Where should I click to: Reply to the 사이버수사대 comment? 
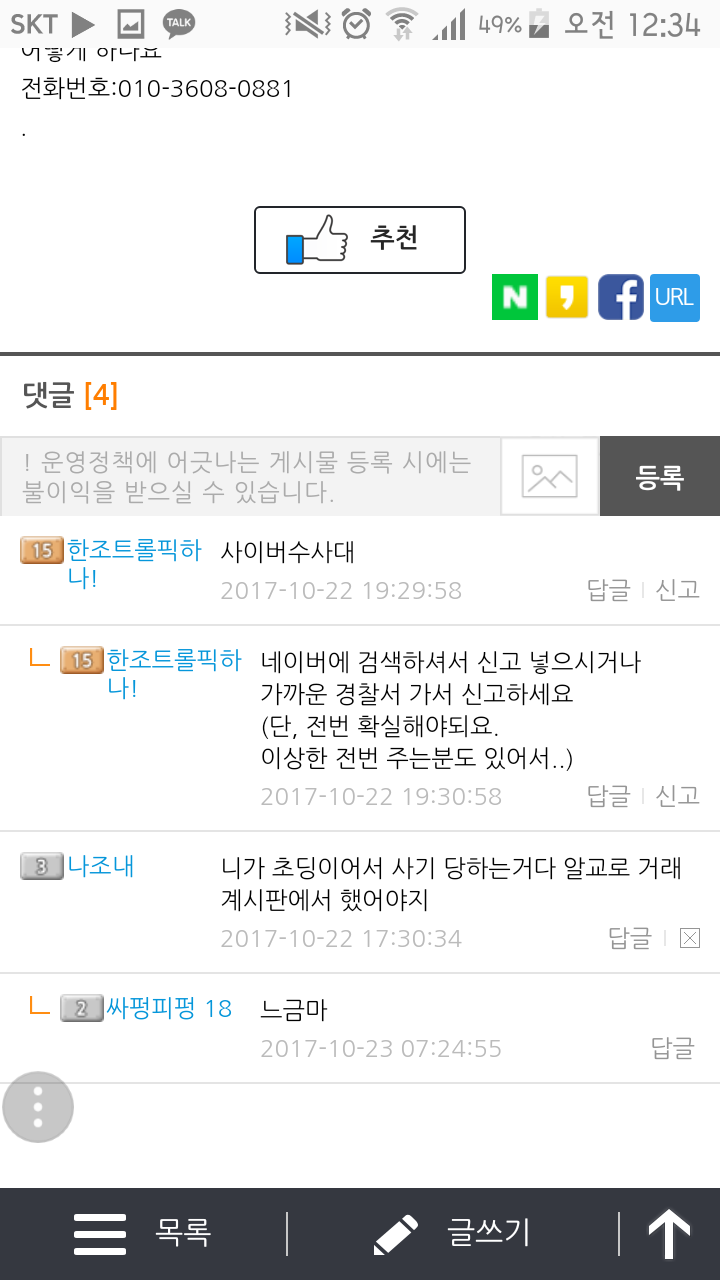pos(608,590)
